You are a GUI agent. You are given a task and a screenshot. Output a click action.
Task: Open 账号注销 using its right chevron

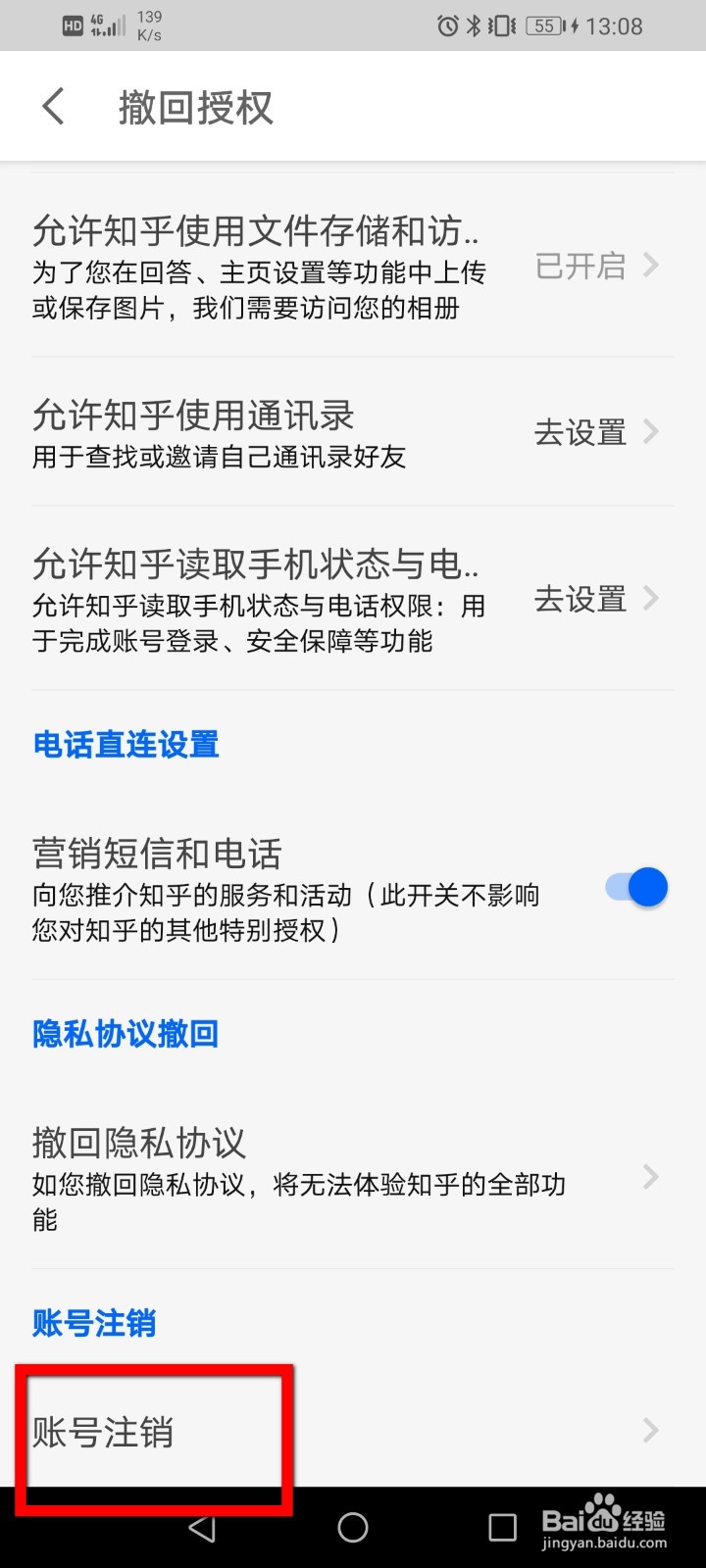click(x=650, y=1431)
